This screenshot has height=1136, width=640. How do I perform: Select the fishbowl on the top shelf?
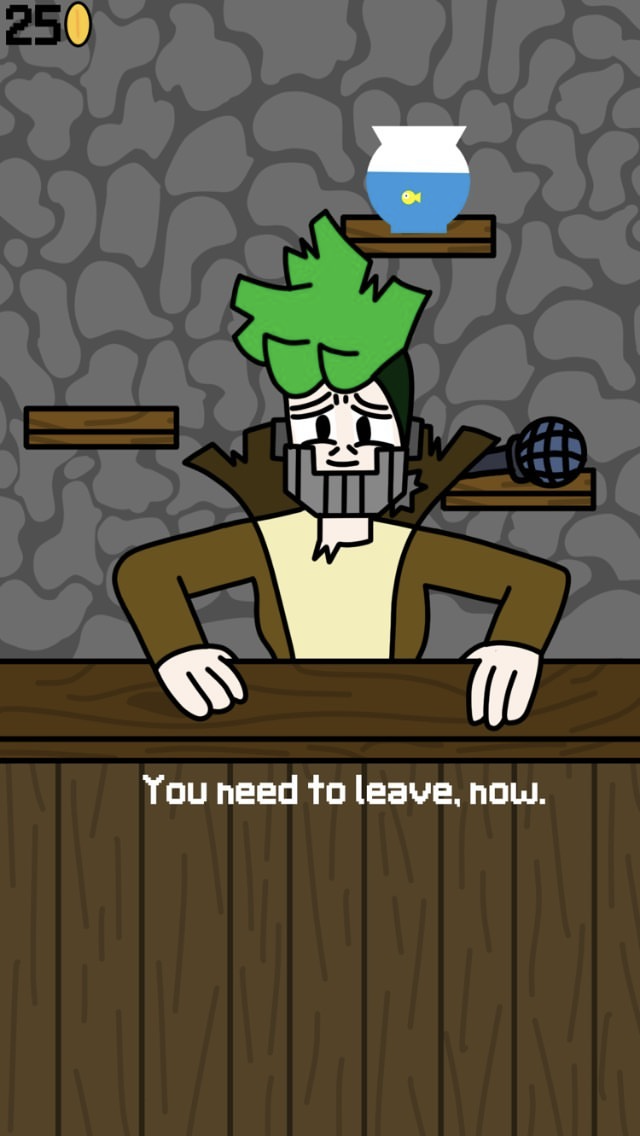point(417,179)
